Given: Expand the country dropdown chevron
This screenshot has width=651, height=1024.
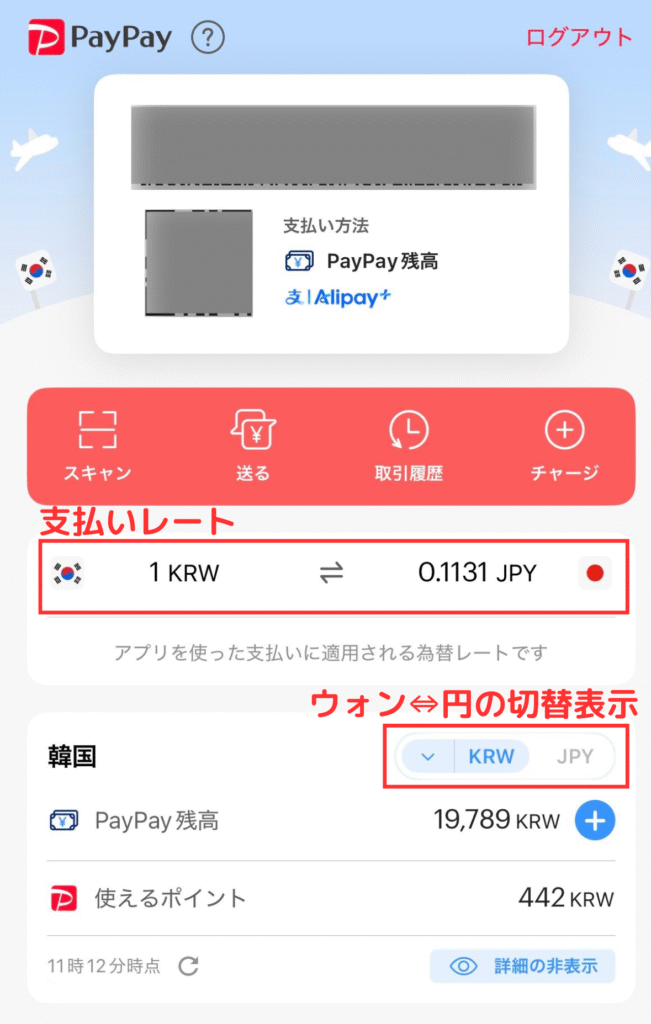Looking at the screenshot, I should pyautogui.click(x=428, y=756).
